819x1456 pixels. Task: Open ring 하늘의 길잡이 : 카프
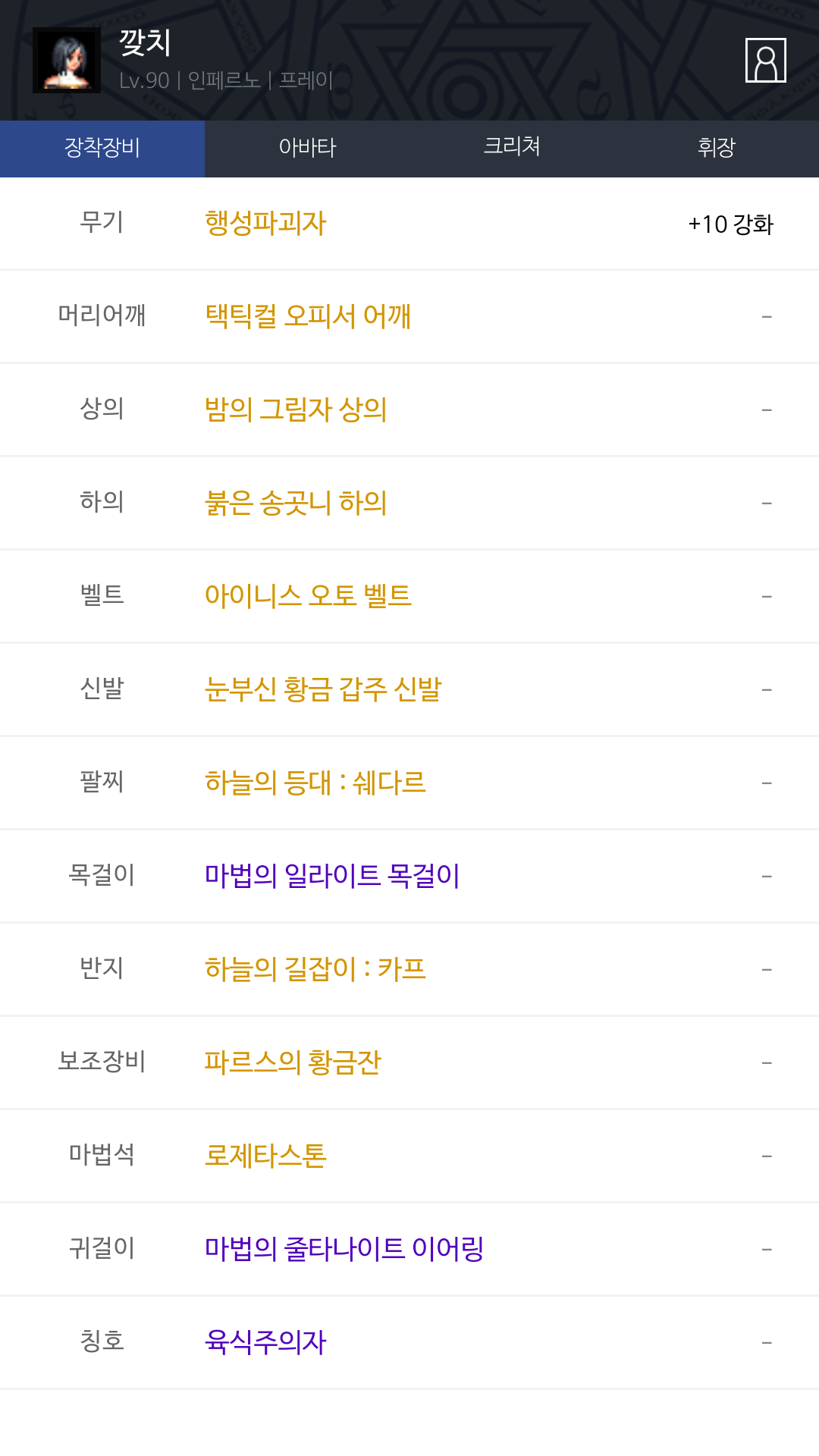[315, 969]
